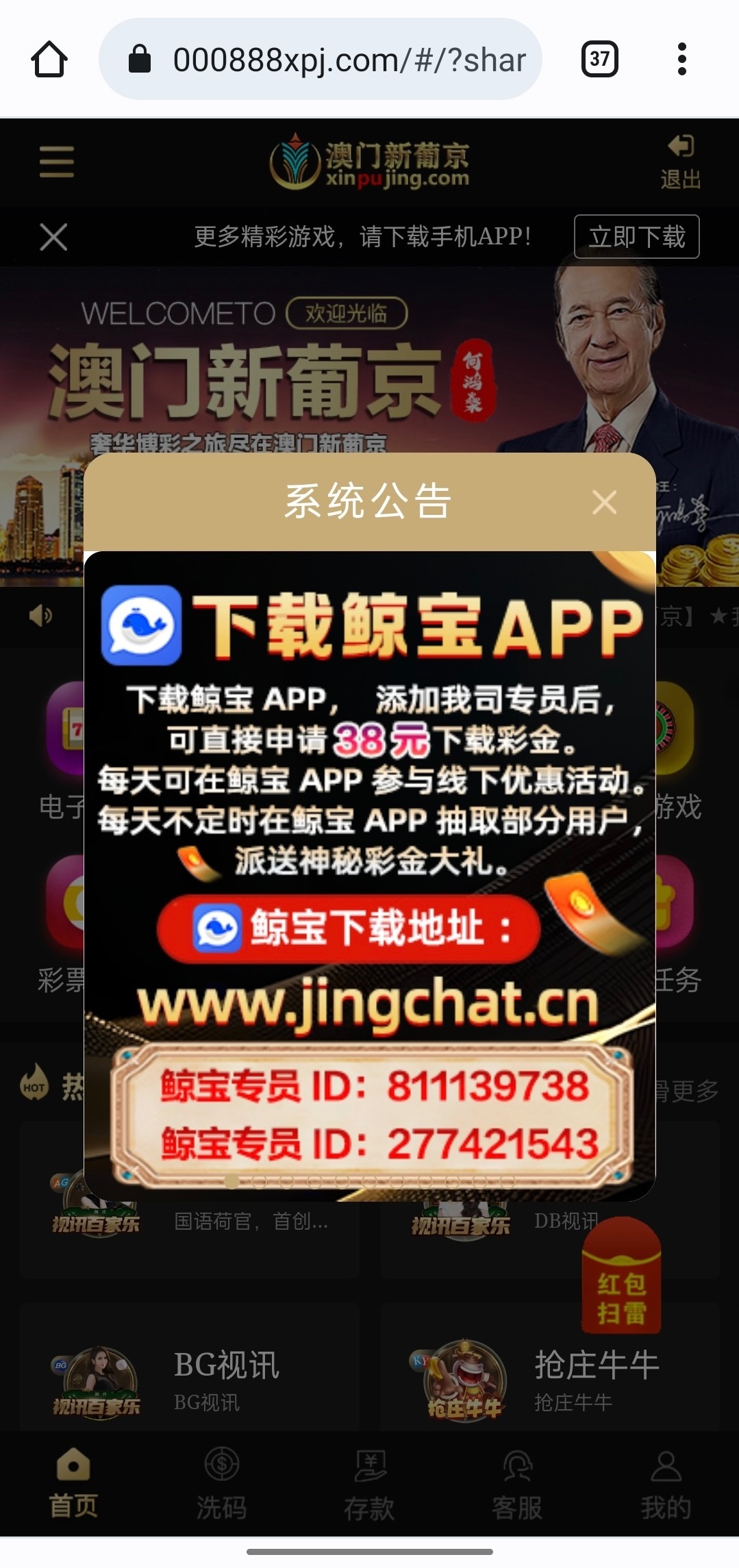Tap the 立即下载 button
Screen dimensions: 739x1568
636,237
